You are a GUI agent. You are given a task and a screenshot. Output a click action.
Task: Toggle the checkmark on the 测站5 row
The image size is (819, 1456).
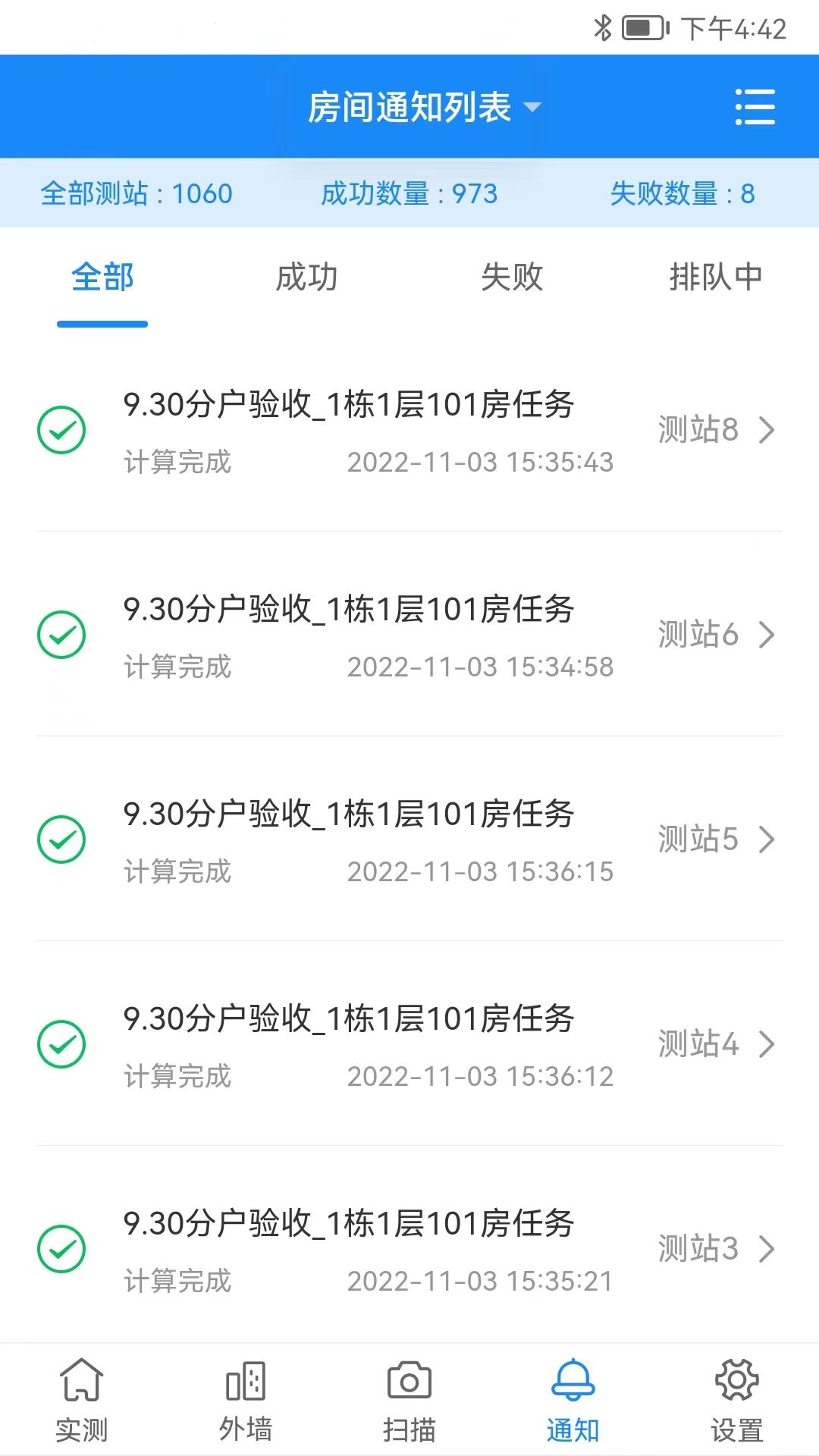tap(62, 839)
